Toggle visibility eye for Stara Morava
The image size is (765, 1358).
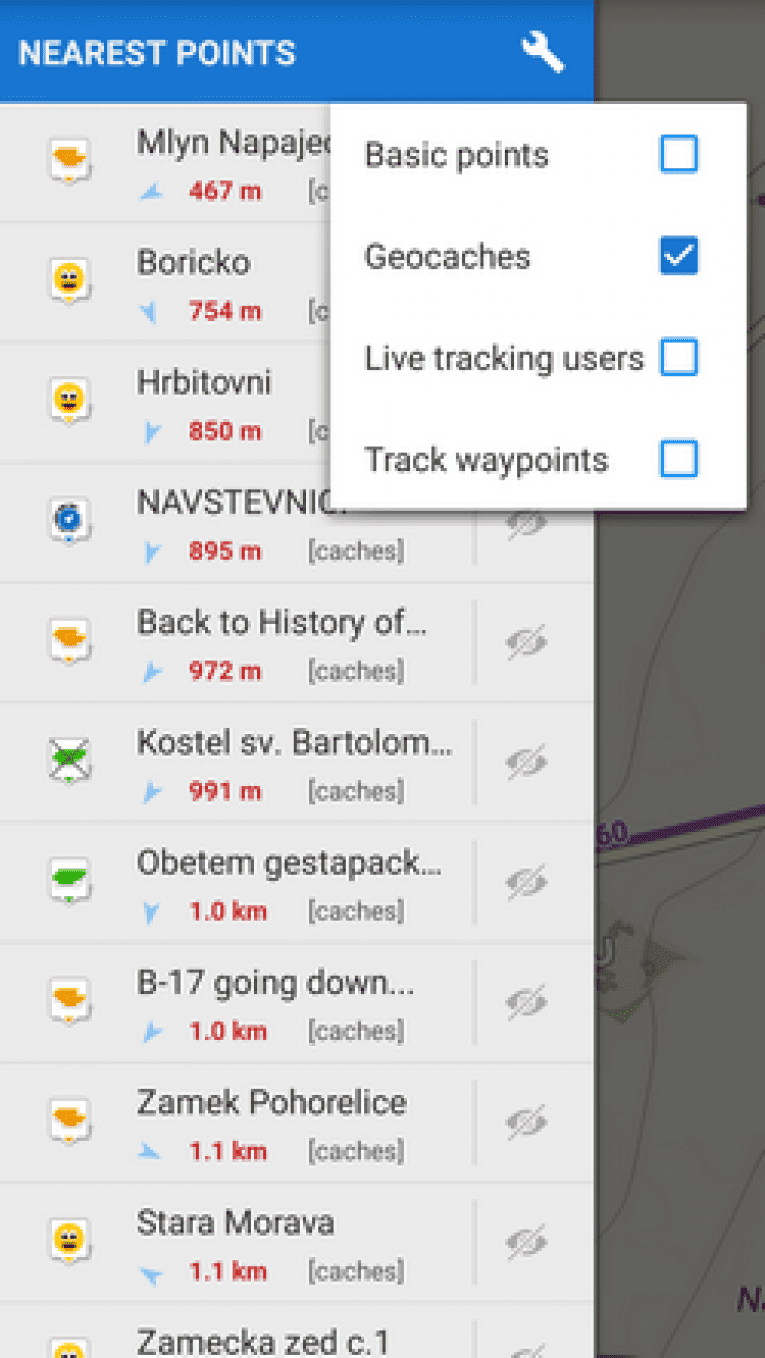pos(527,1242)
